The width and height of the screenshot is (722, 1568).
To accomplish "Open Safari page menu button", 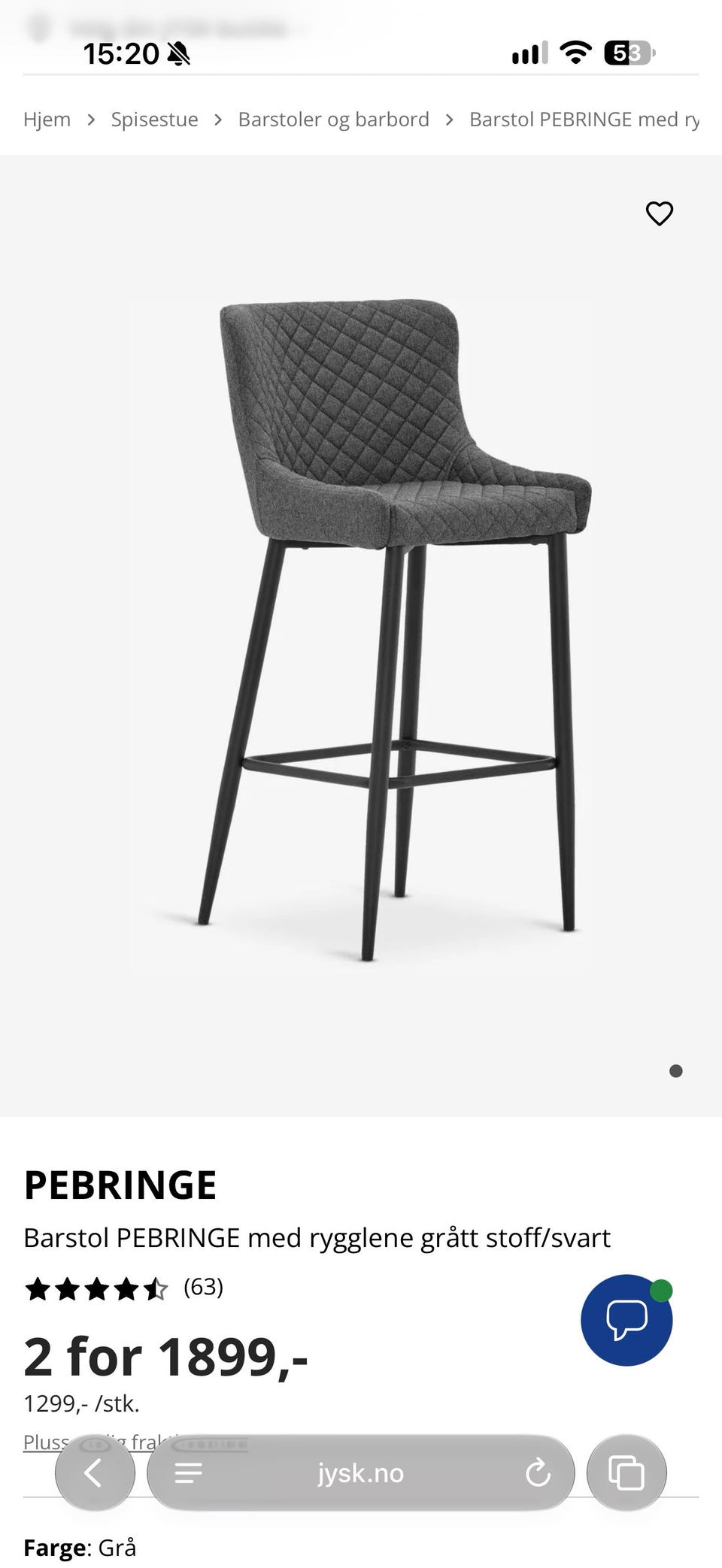I will pos(188,1473).
